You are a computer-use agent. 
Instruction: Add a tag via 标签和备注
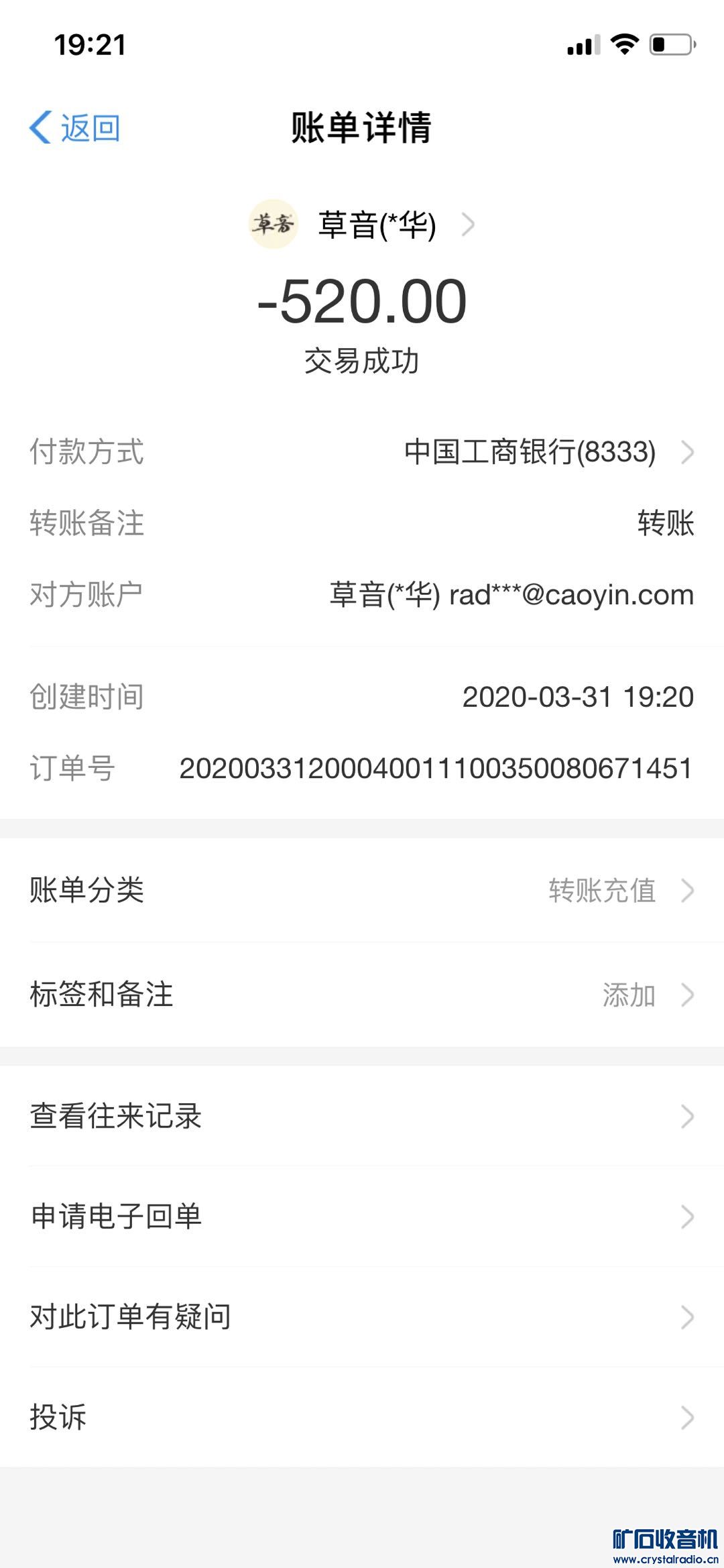coord(362,995)
